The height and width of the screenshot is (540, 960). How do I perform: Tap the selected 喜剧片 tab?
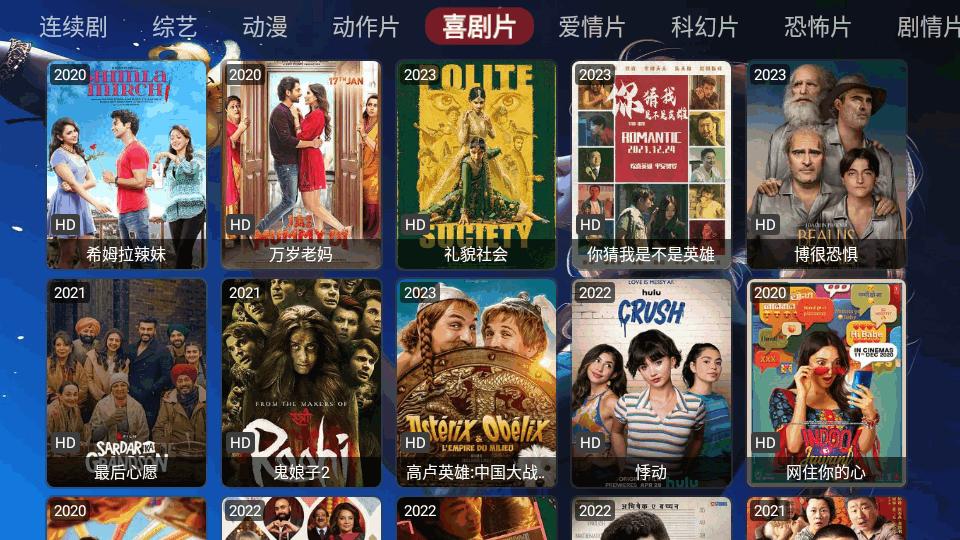click(479, 27)
